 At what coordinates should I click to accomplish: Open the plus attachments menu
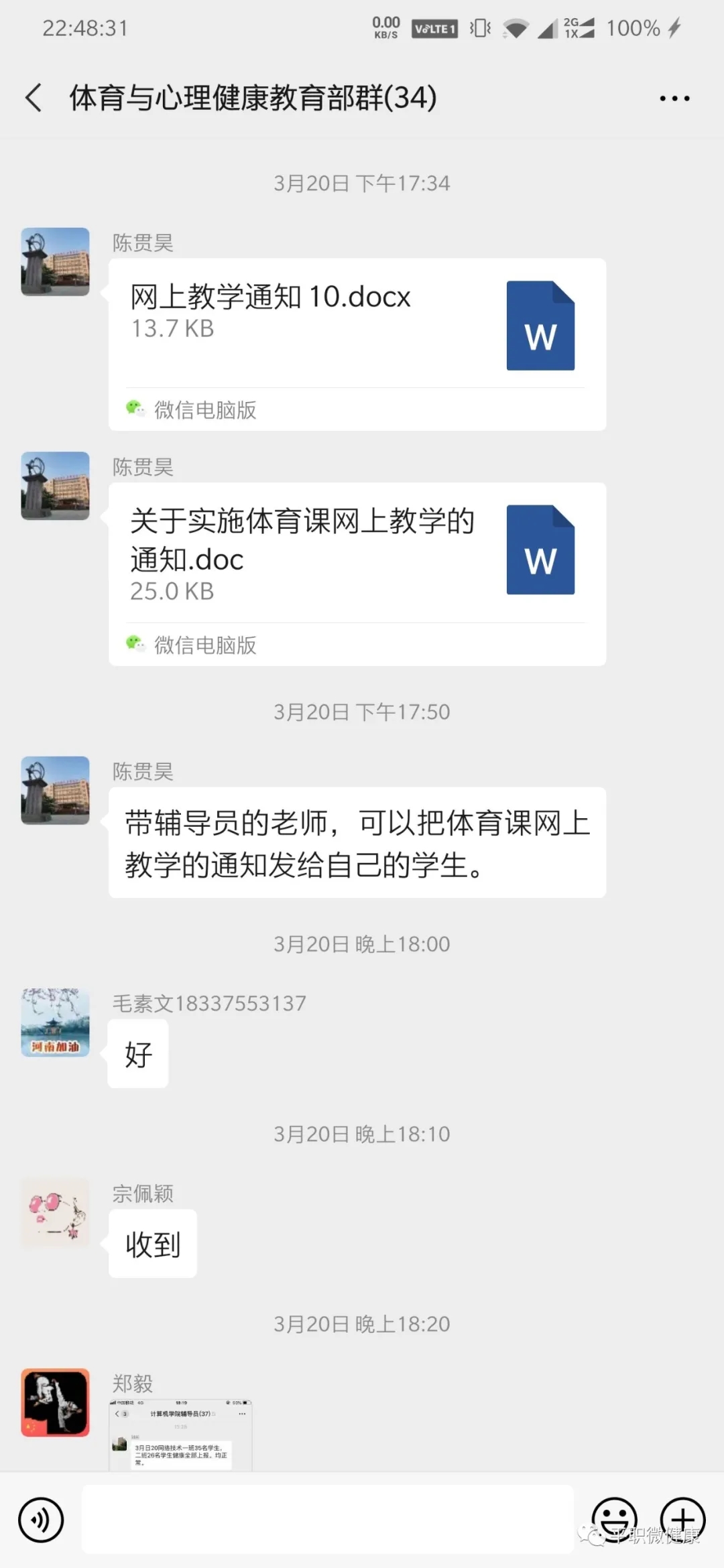pos(682,1518)
